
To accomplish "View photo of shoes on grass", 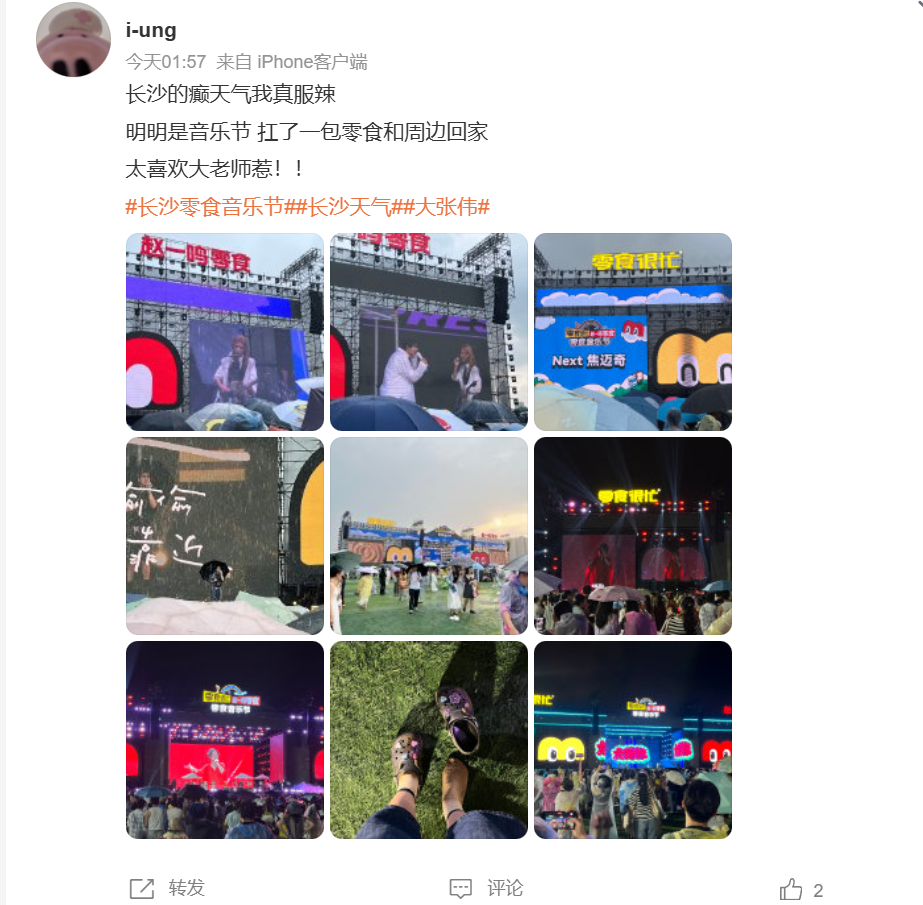I will point(429,740).
